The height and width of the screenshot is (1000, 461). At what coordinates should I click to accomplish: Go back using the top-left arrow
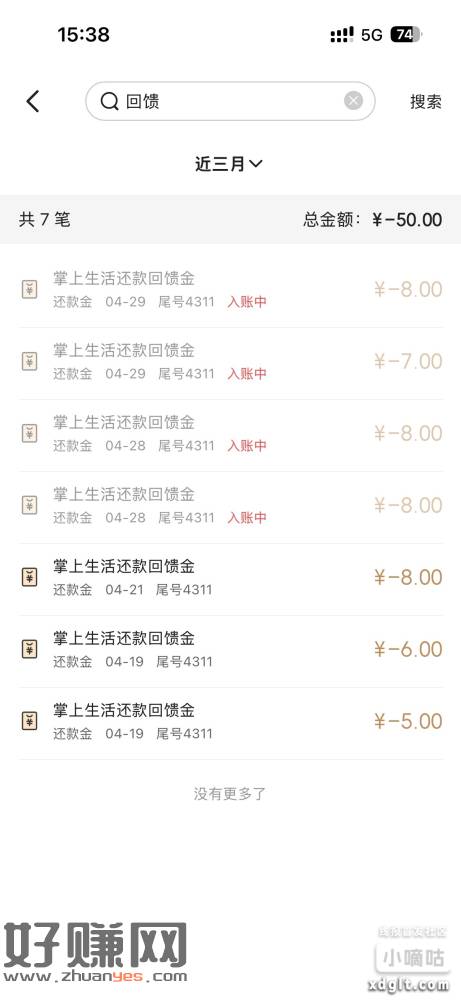click(33, 101)
